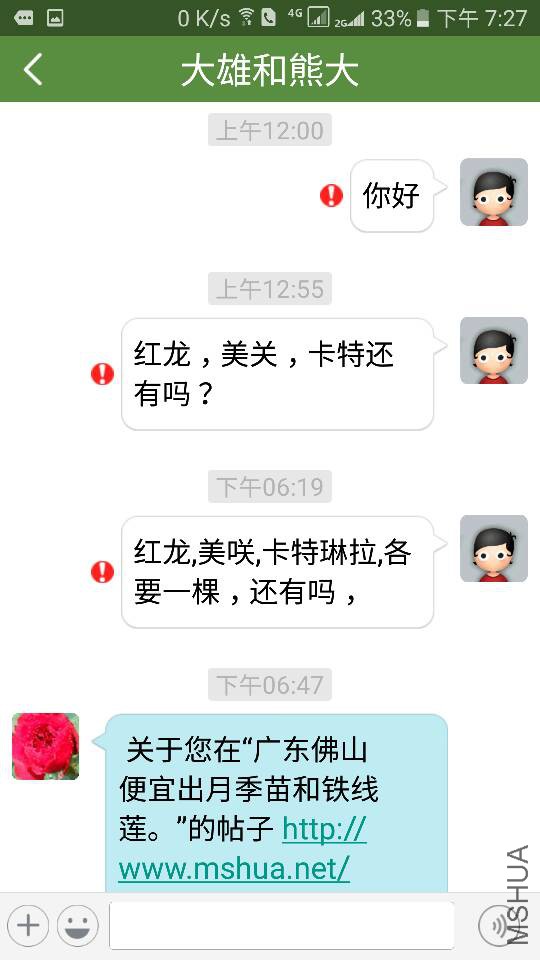This screenshot has height=960, width=540.
Task: Focus the message text field
Action: [x=282, y=926]
